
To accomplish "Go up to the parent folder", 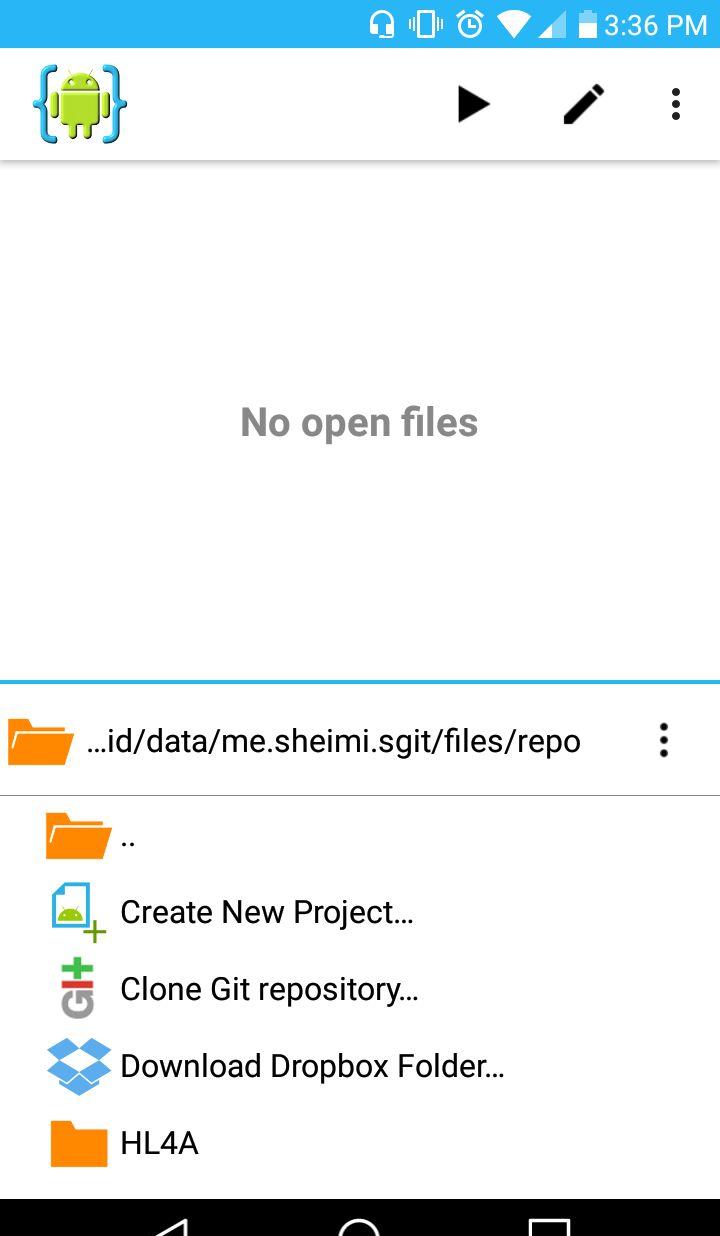I will point(360,836).
